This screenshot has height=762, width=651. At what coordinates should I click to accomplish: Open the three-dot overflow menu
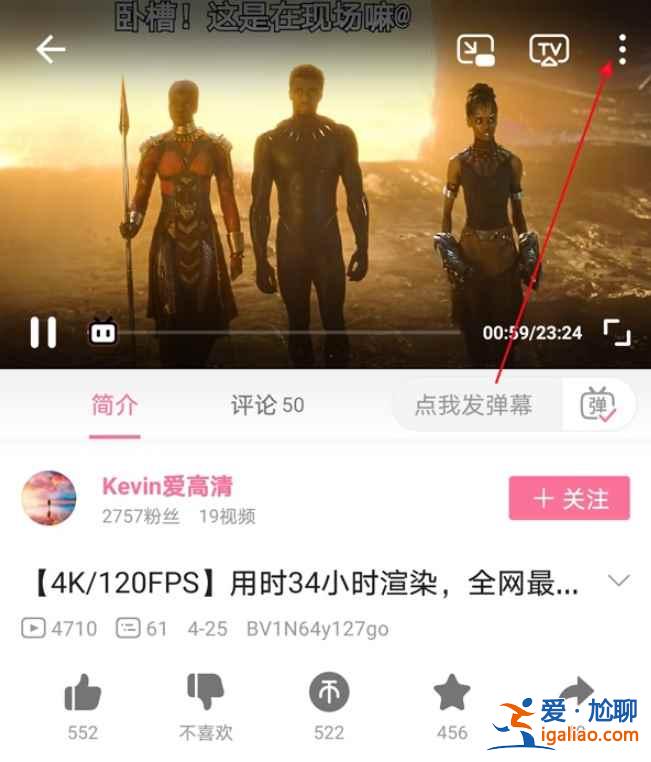click(x=622, y=49)
